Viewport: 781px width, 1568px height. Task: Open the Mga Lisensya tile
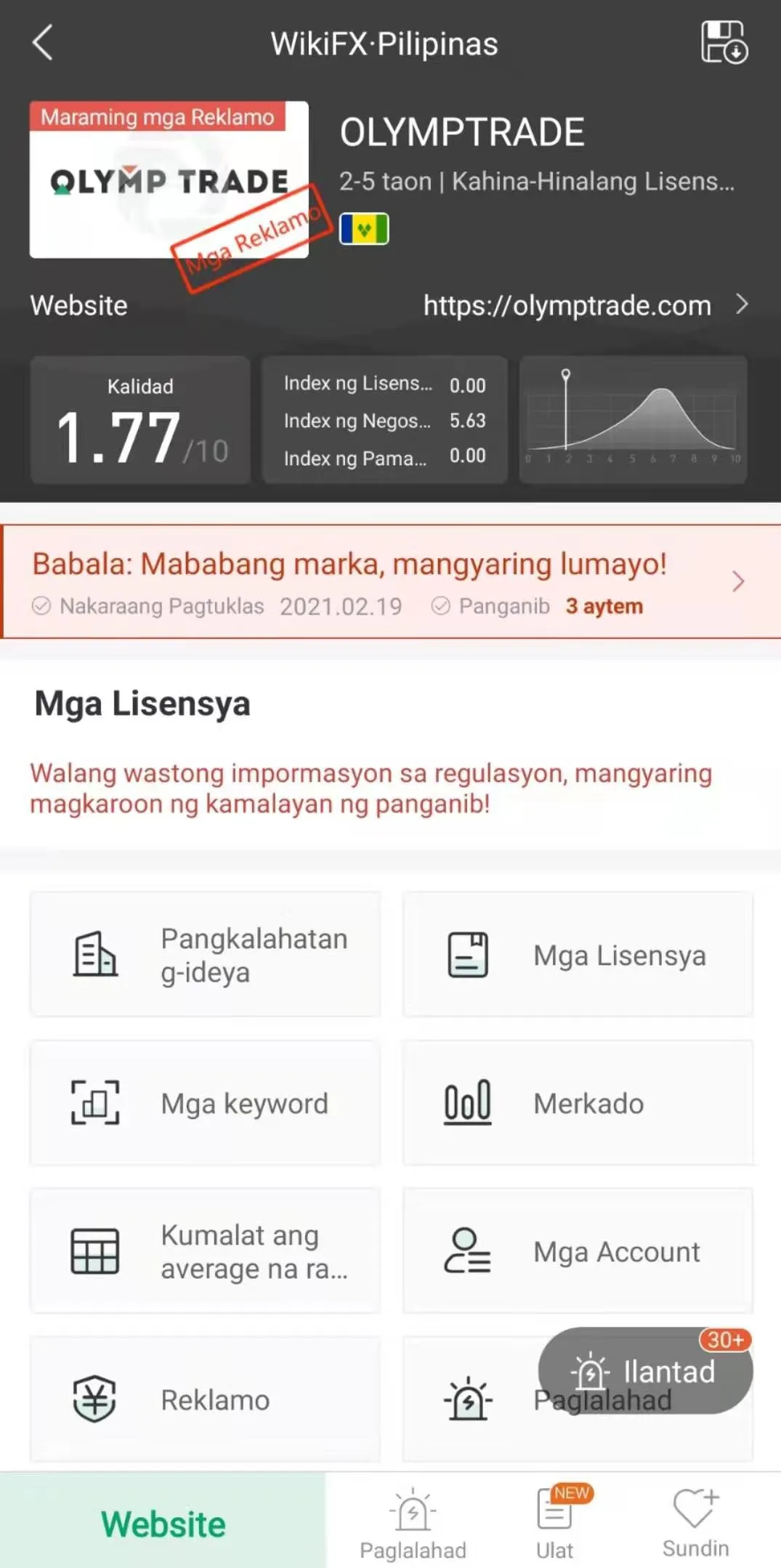coord(578,954)
